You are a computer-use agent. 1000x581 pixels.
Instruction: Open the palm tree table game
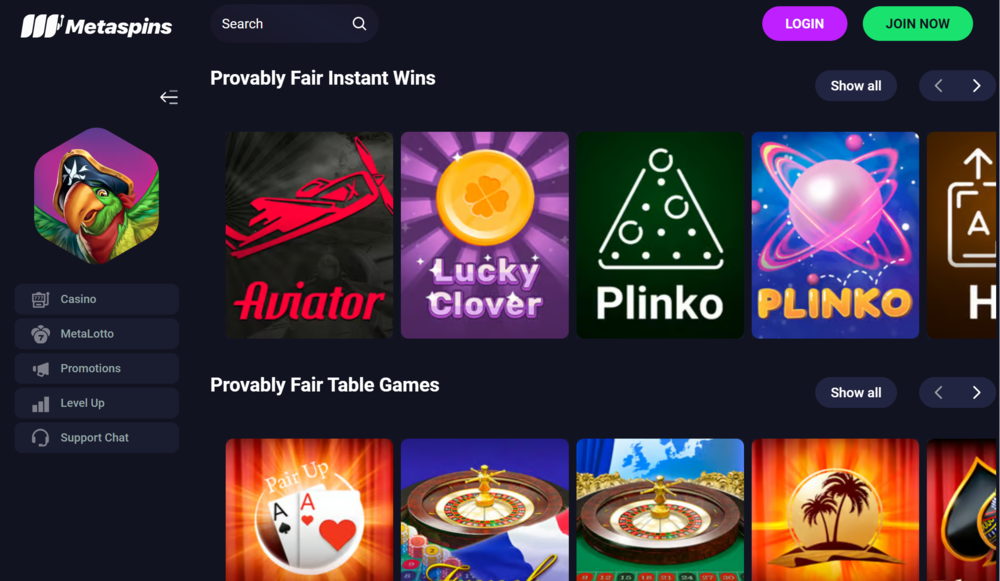tap(835, 510)
